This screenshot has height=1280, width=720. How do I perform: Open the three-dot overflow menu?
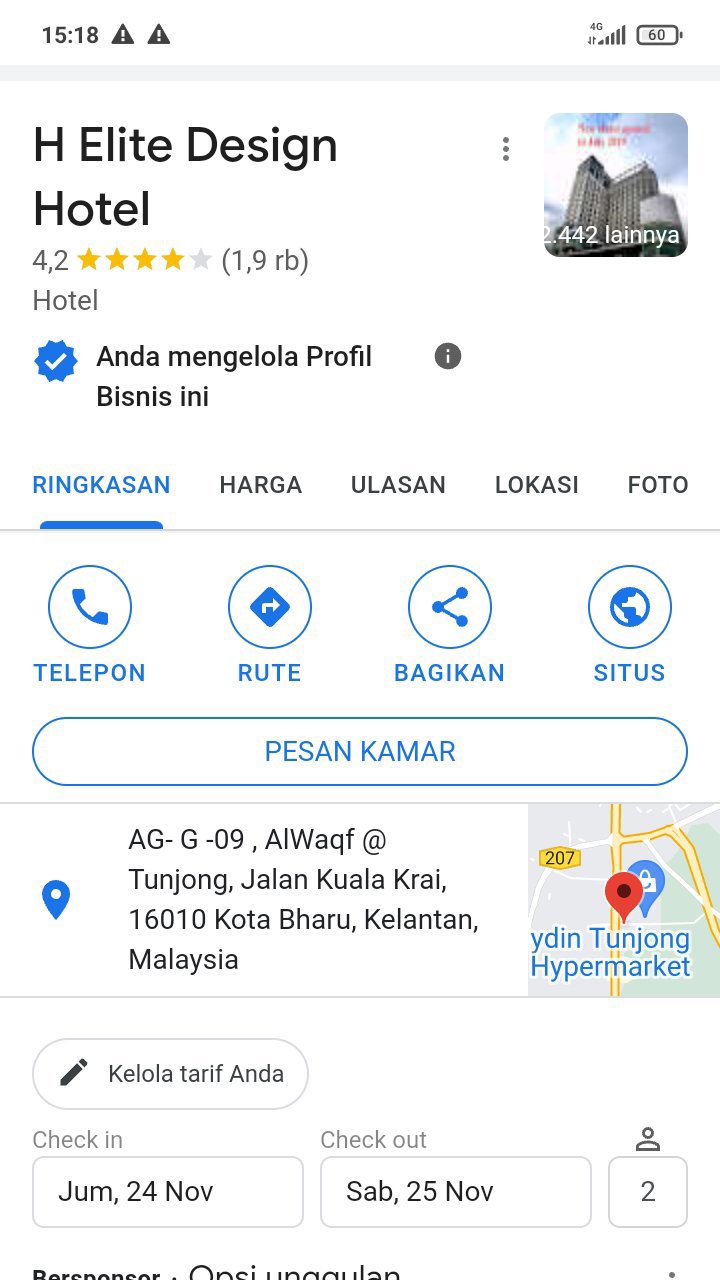click(506, 150)
